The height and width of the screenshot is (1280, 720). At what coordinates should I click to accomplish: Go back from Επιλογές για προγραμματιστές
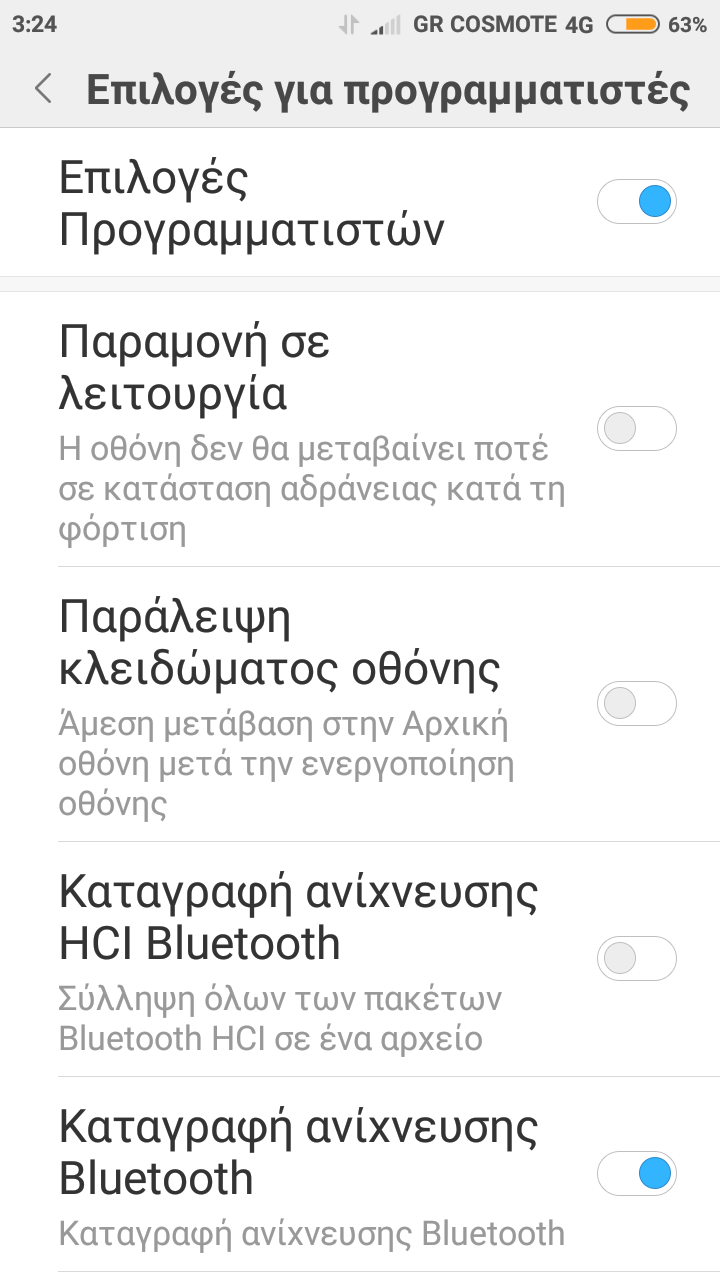pos(43,89)
